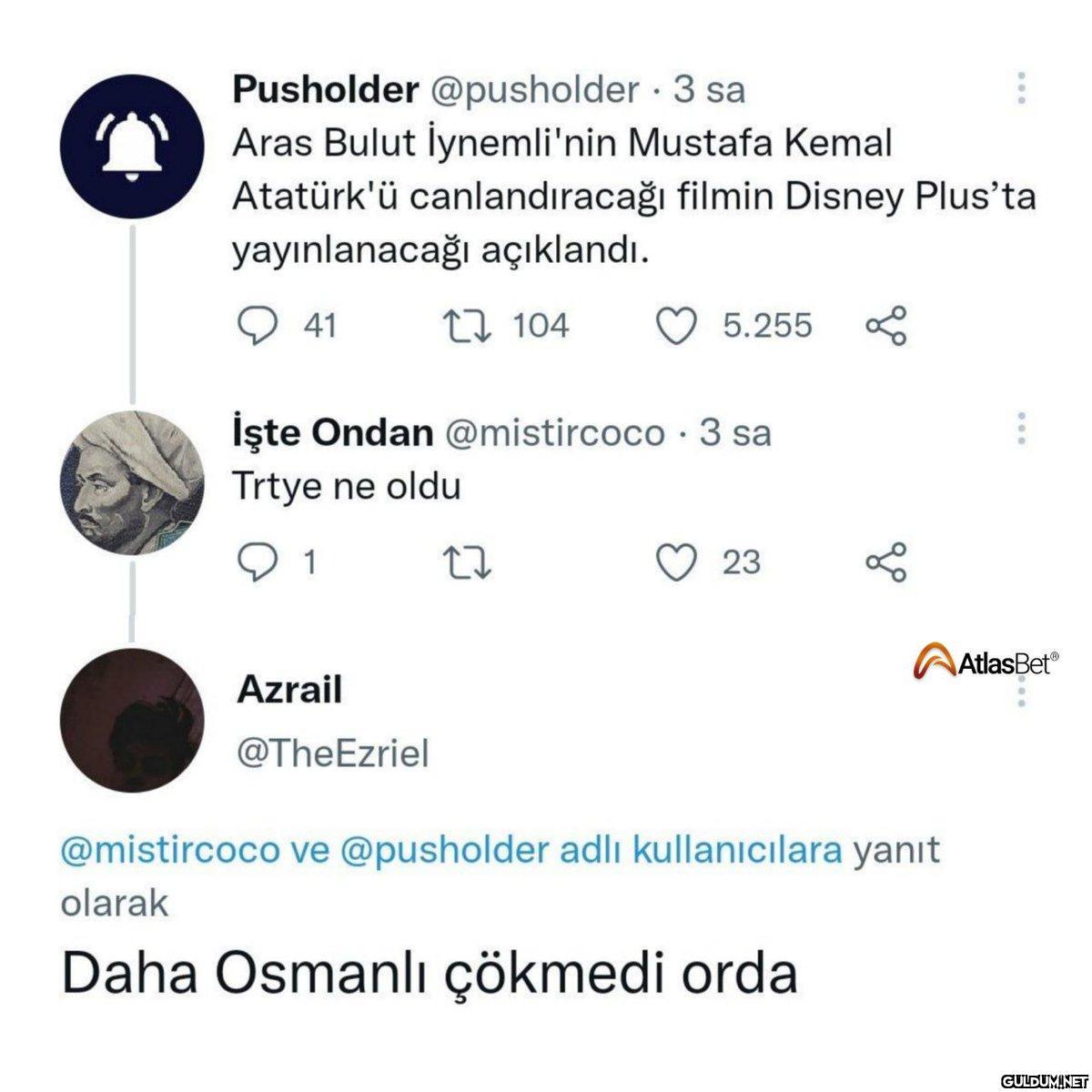Reply to Pusholder's tweet

[x=256, y=326]
